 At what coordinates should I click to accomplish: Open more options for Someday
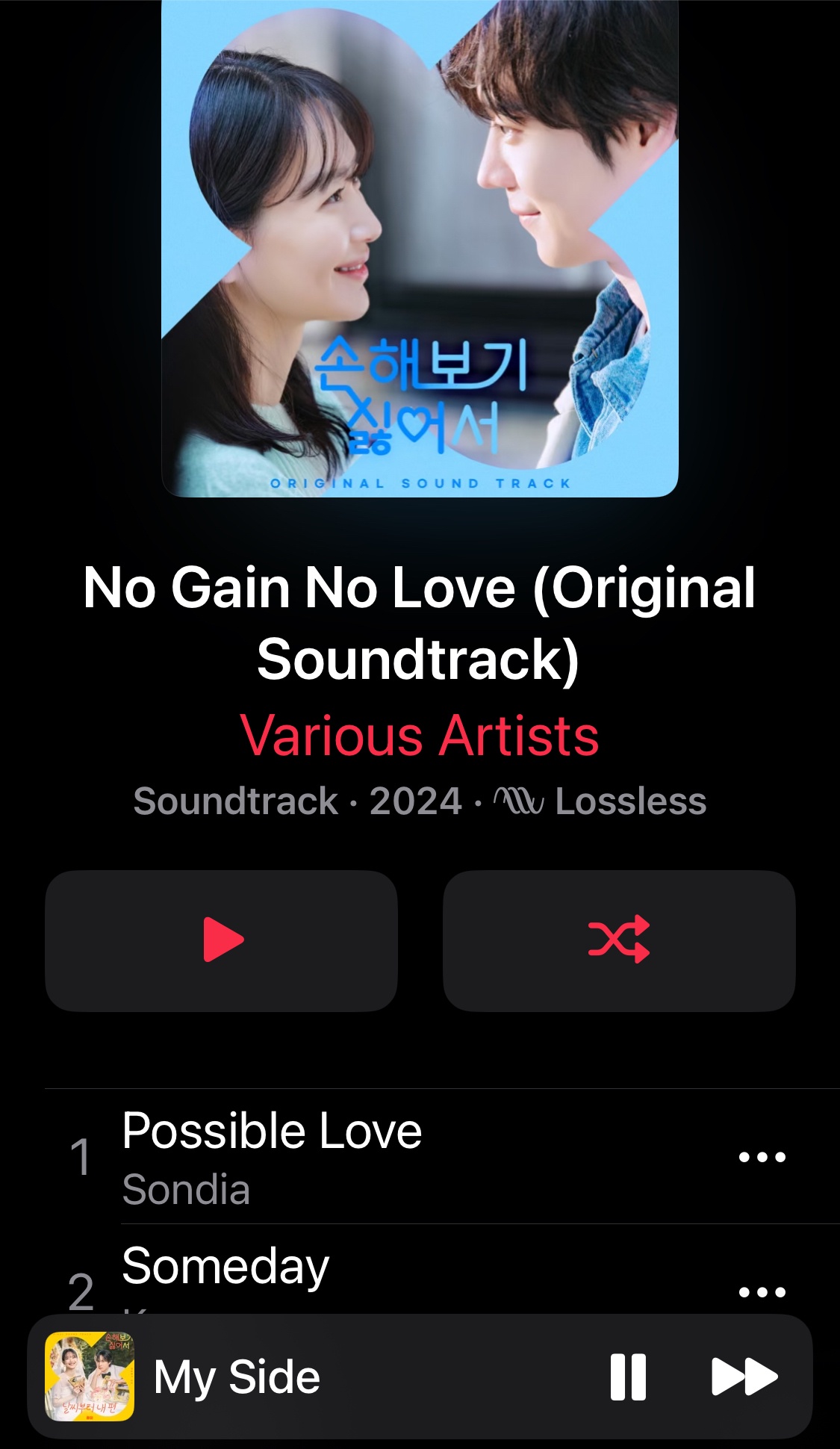(762, 1291)
